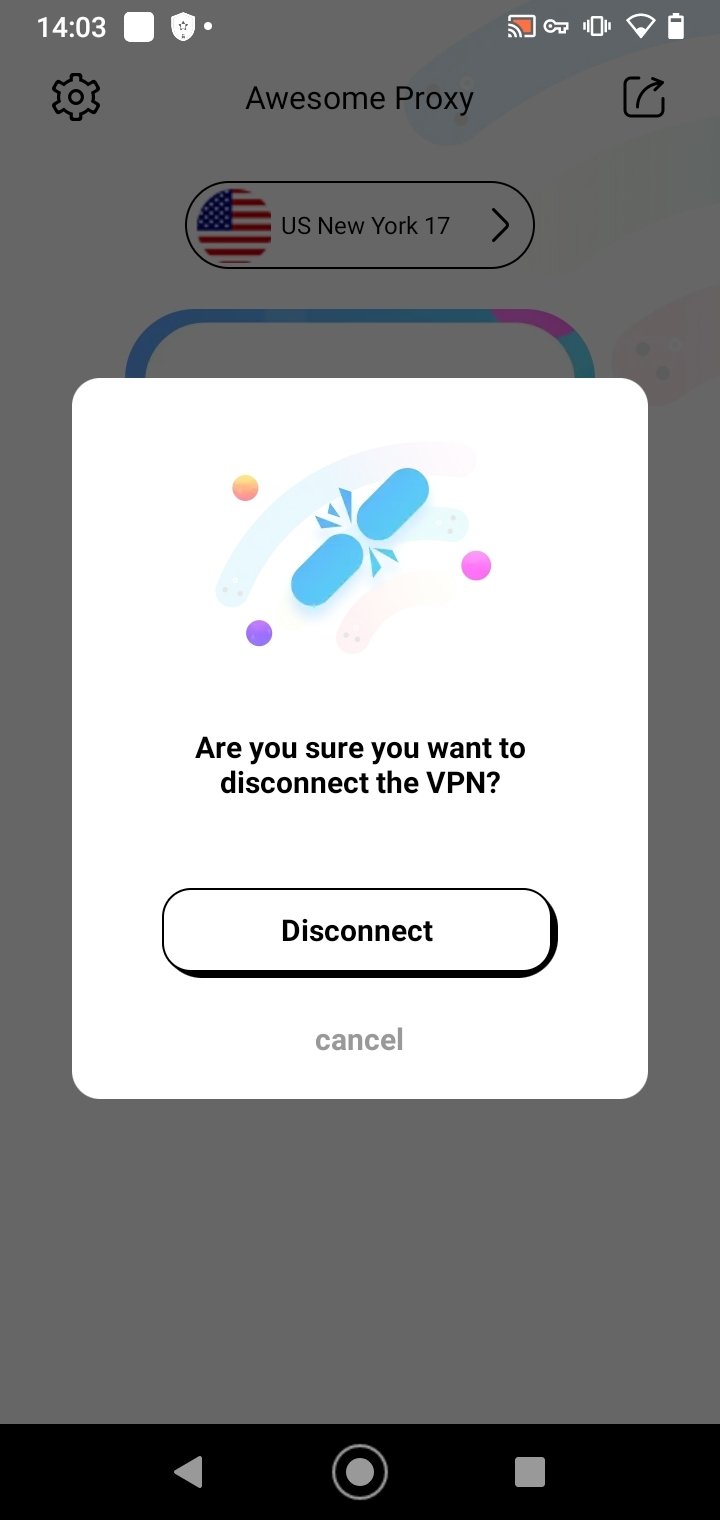Go back using system back button
This screenshot has width=720, height=1520.
(188, 1472)
